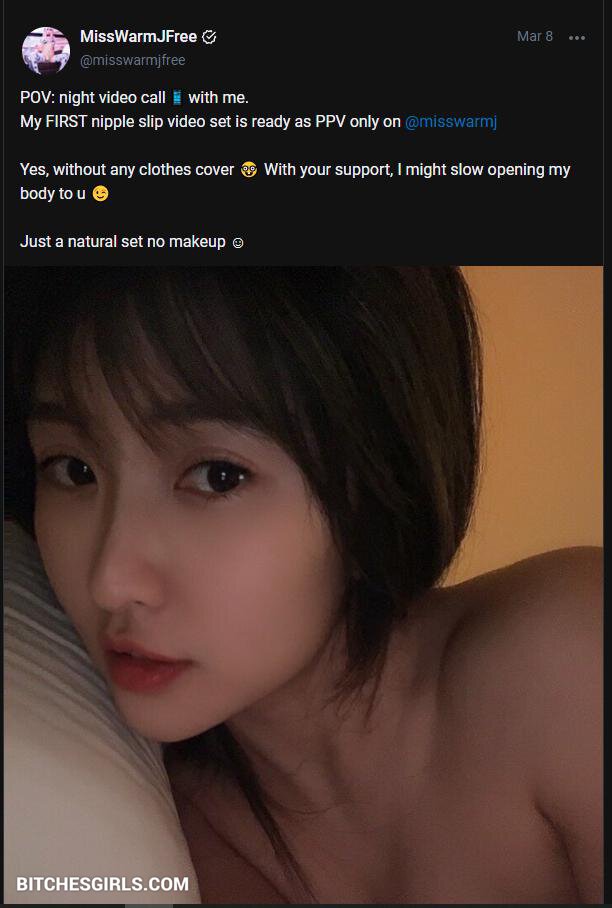Open the @misswarmjfree handle

(132, 61)
